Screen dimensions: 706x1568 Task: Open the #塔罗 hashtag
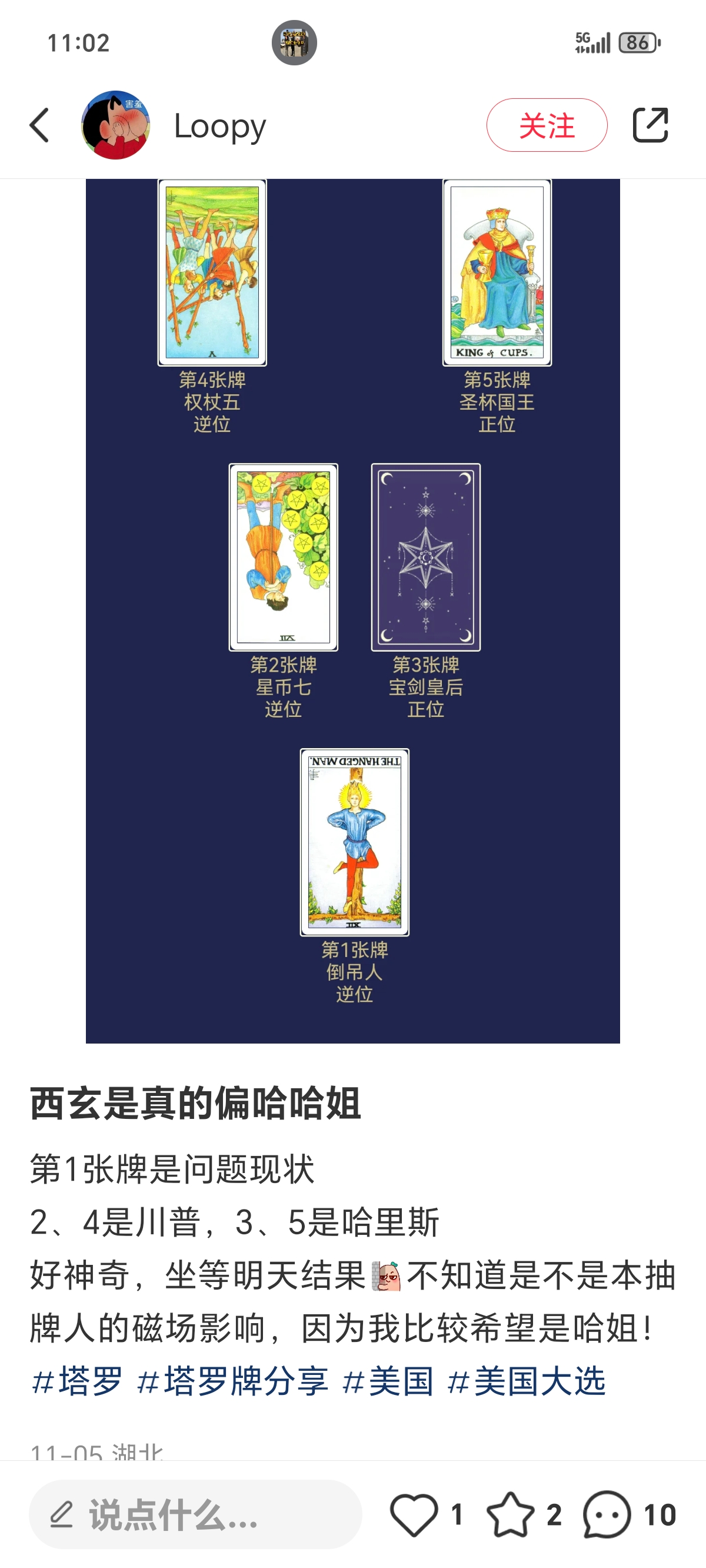click(77, 1380)
